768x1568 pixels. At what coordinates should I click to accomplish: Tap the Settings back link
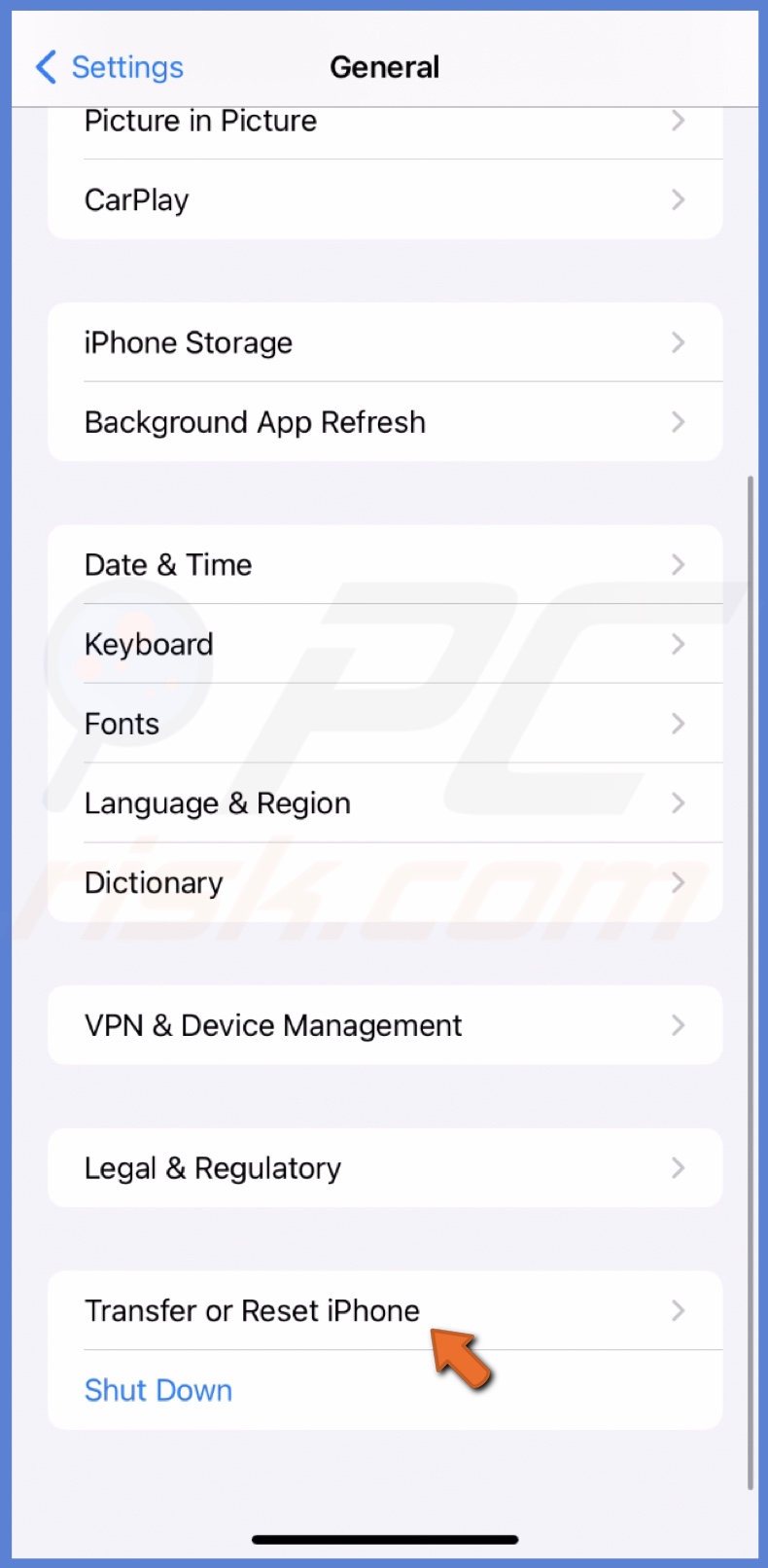pos(109,67)
